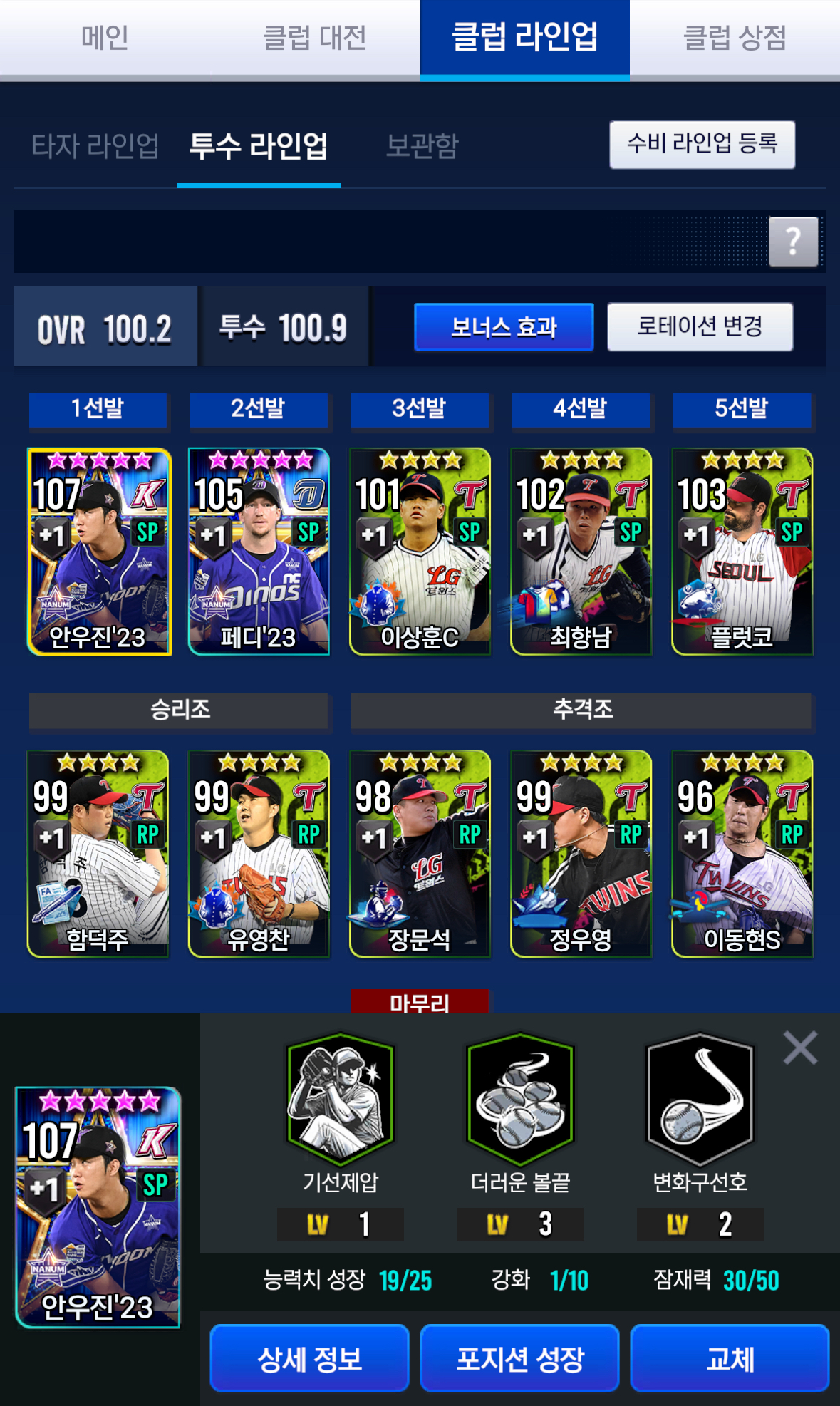Open 상세 정보 for 안우진'23
The image size is (840, 1406).
309,1358
